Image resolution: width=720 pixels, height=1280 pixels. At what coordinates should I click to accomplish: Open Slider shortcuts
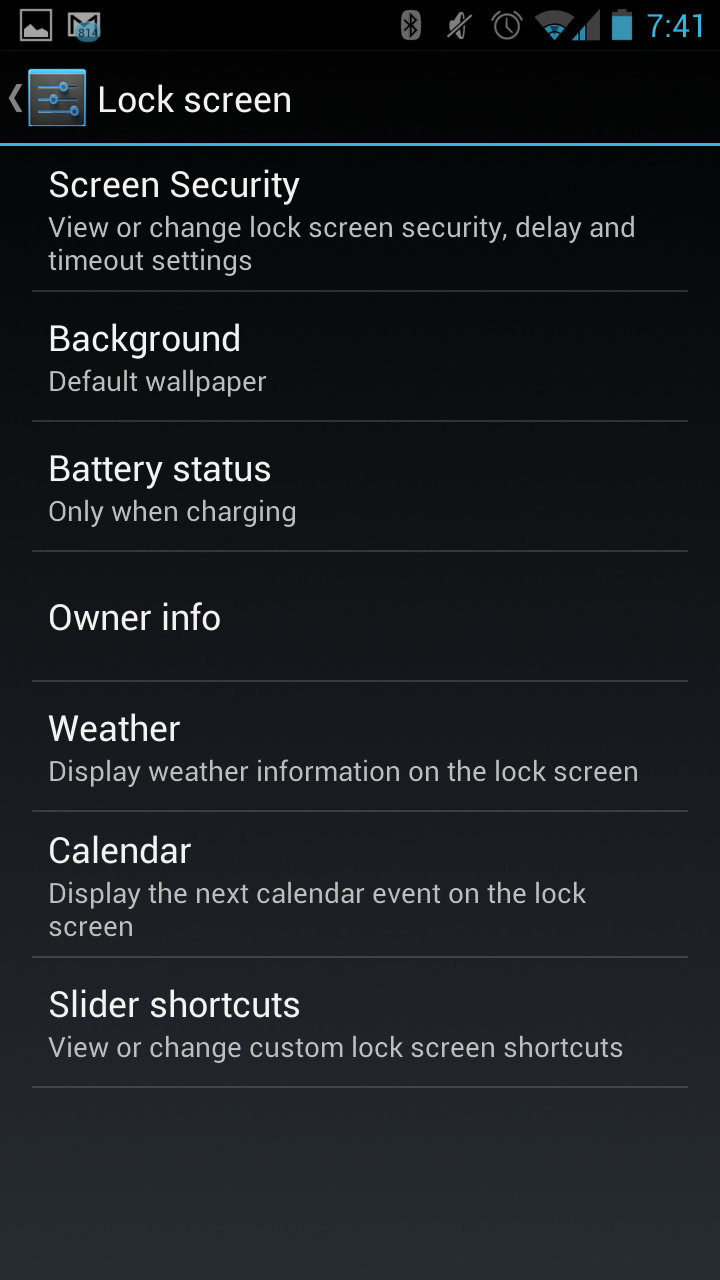click(360, 1023)
